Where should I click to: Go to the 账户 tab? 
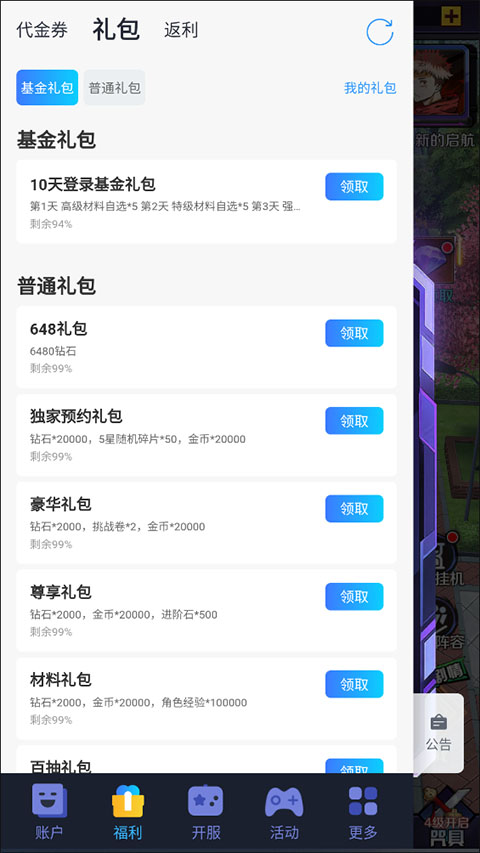point(49,812)
